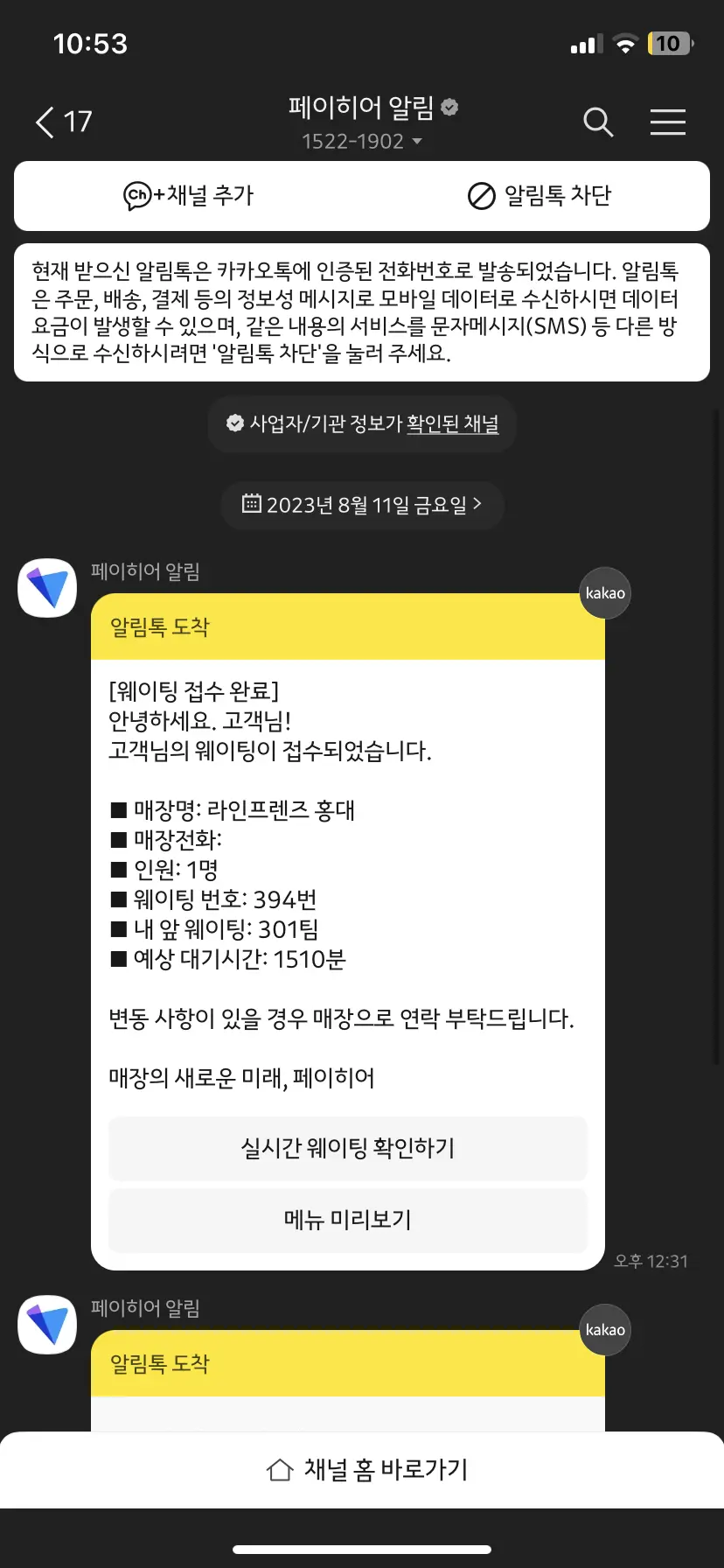Tap 채널 추가 to add the channel
The image size is (724, 1568).
[189, 195]
